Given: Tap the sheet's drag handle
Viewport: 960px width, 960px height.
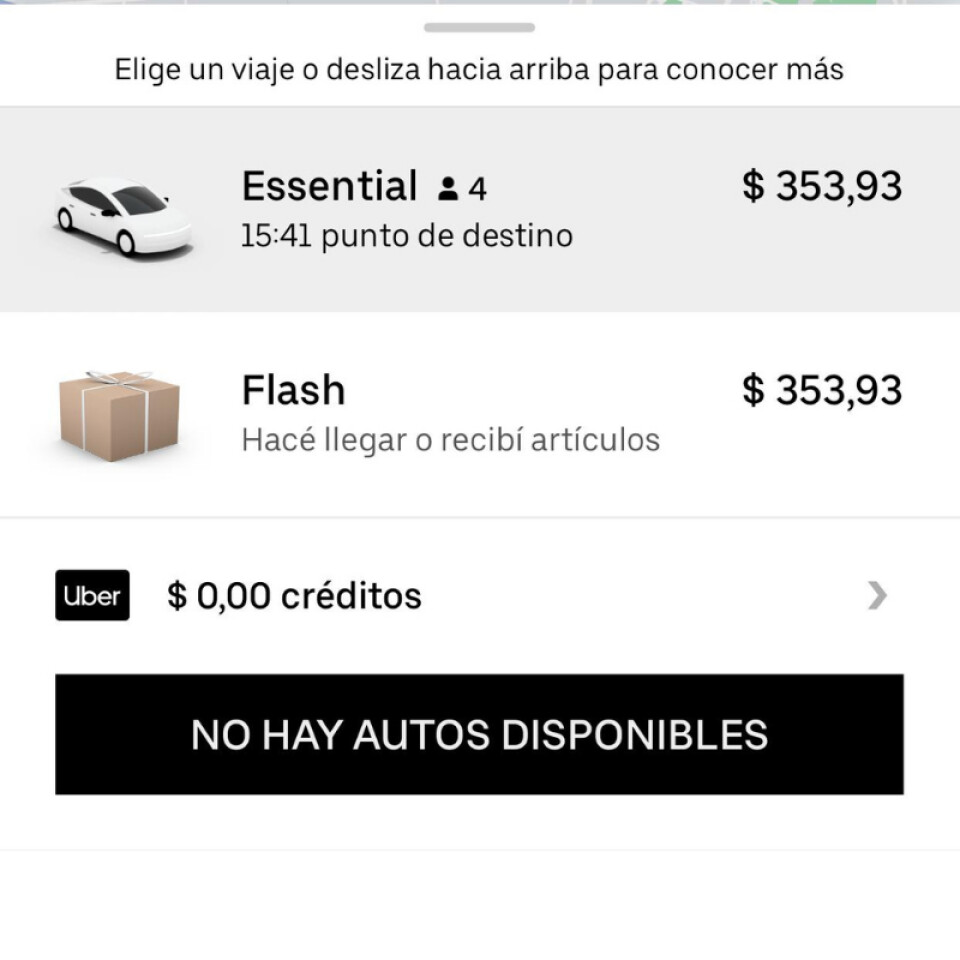Looking at the screenshot, I should point(479,27).
